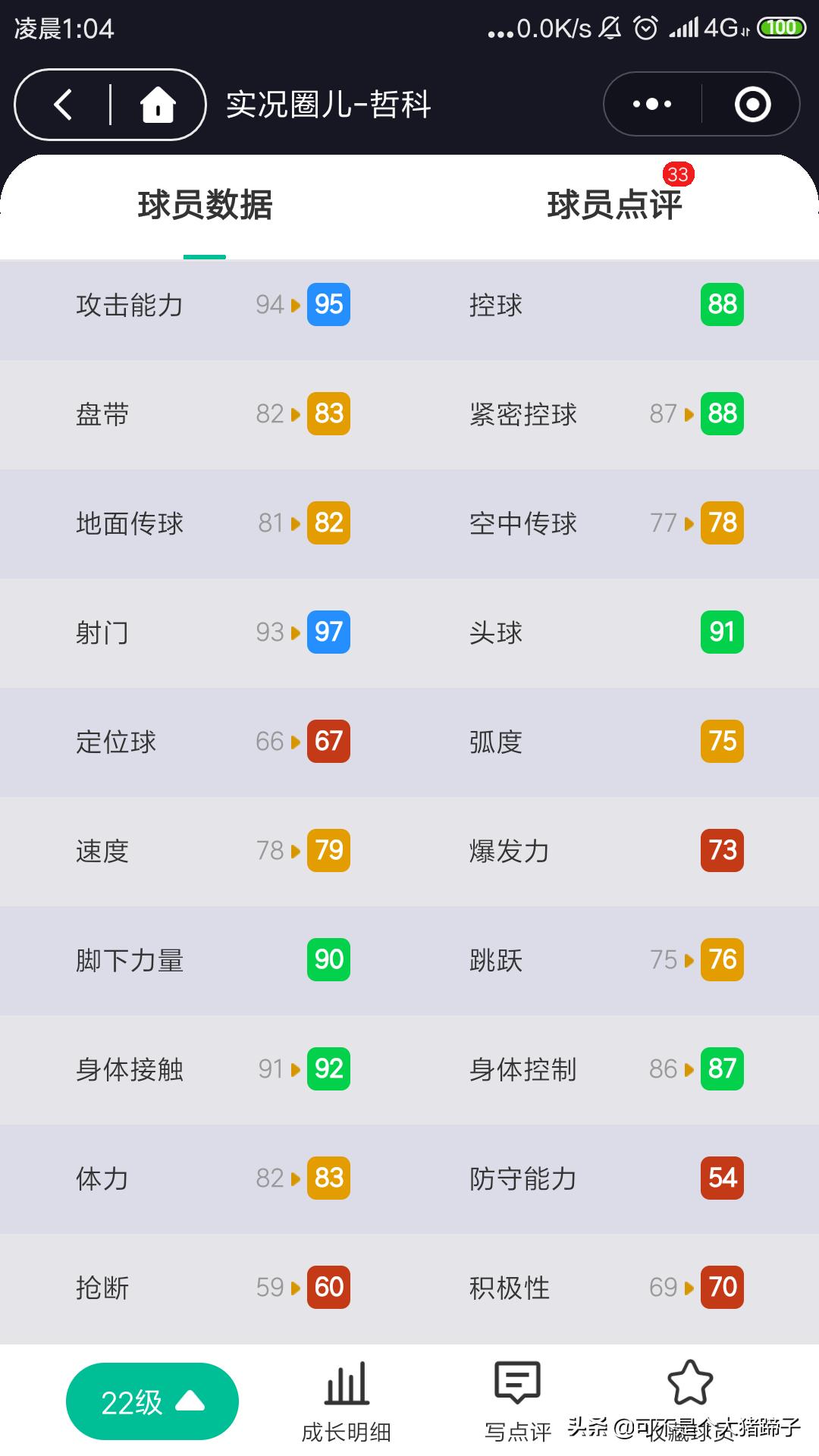Image resolution: width=819 pixels, height=1456 pixels.
Task: Tap the home icon in the capsule bar
Action: coord(158,105)
